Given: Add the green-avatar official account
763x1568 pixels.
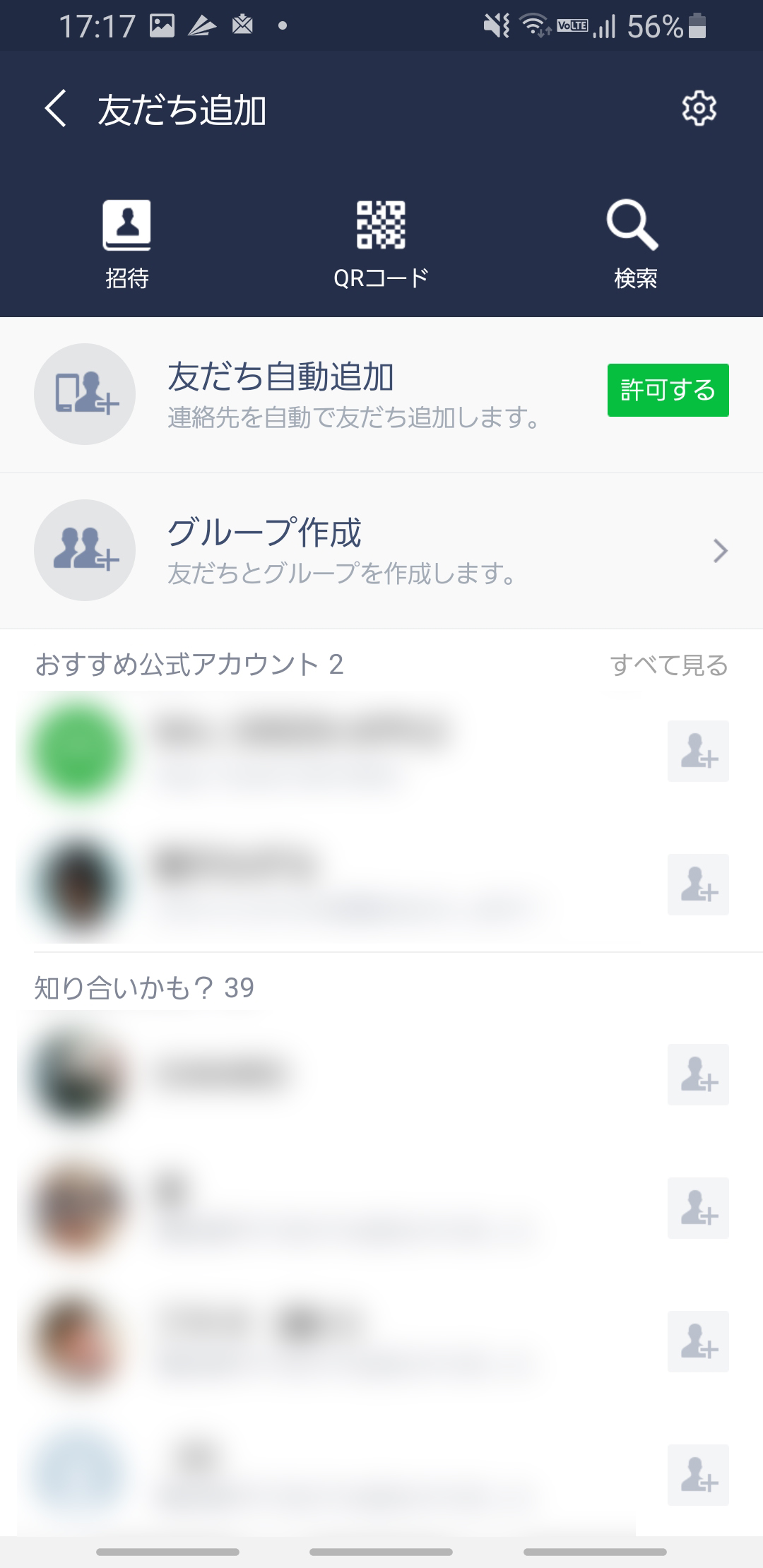Looking at the screenshot, I should (x=698, y=751).
